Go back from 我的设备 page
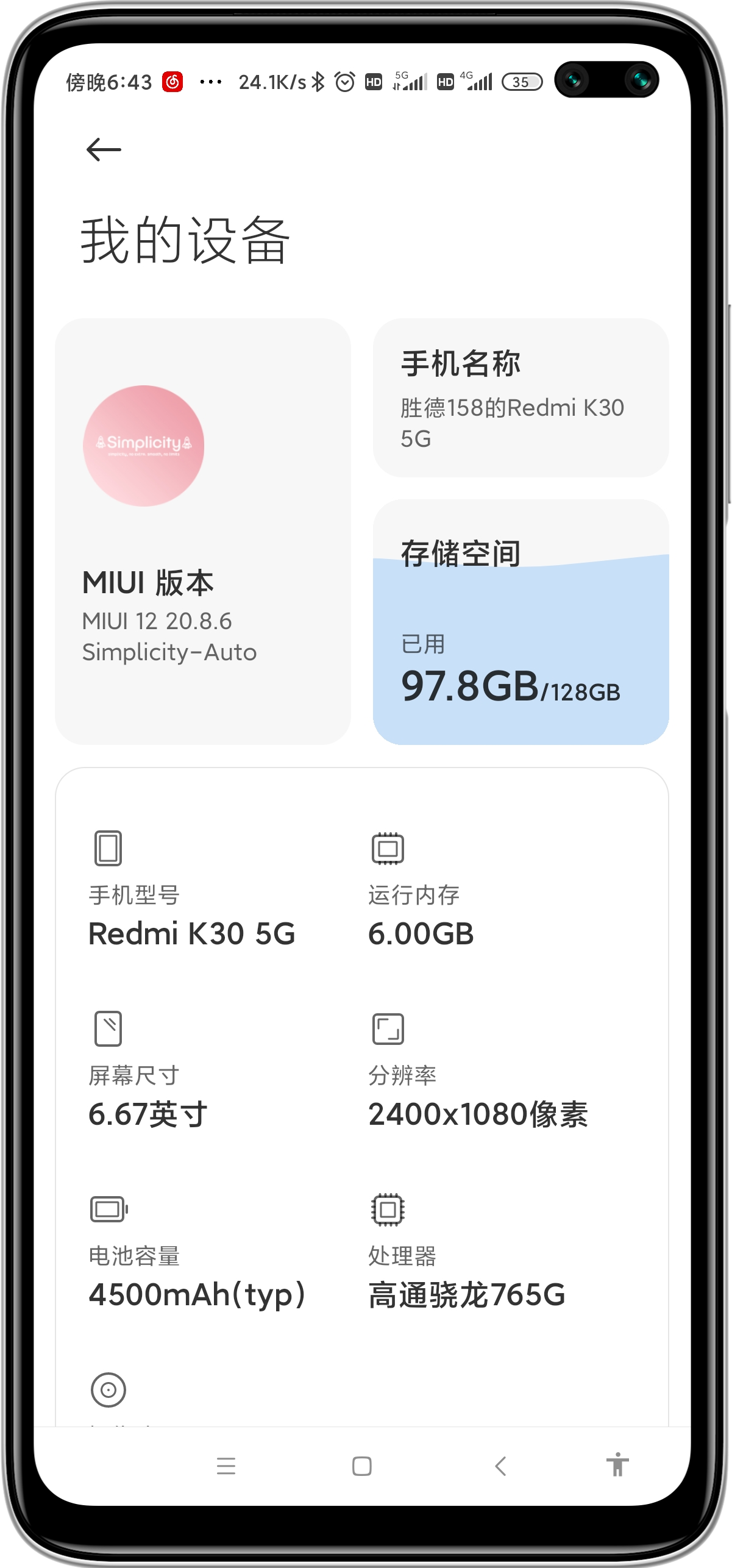This screenshot has height=1568, width=732. click(104, 149)
